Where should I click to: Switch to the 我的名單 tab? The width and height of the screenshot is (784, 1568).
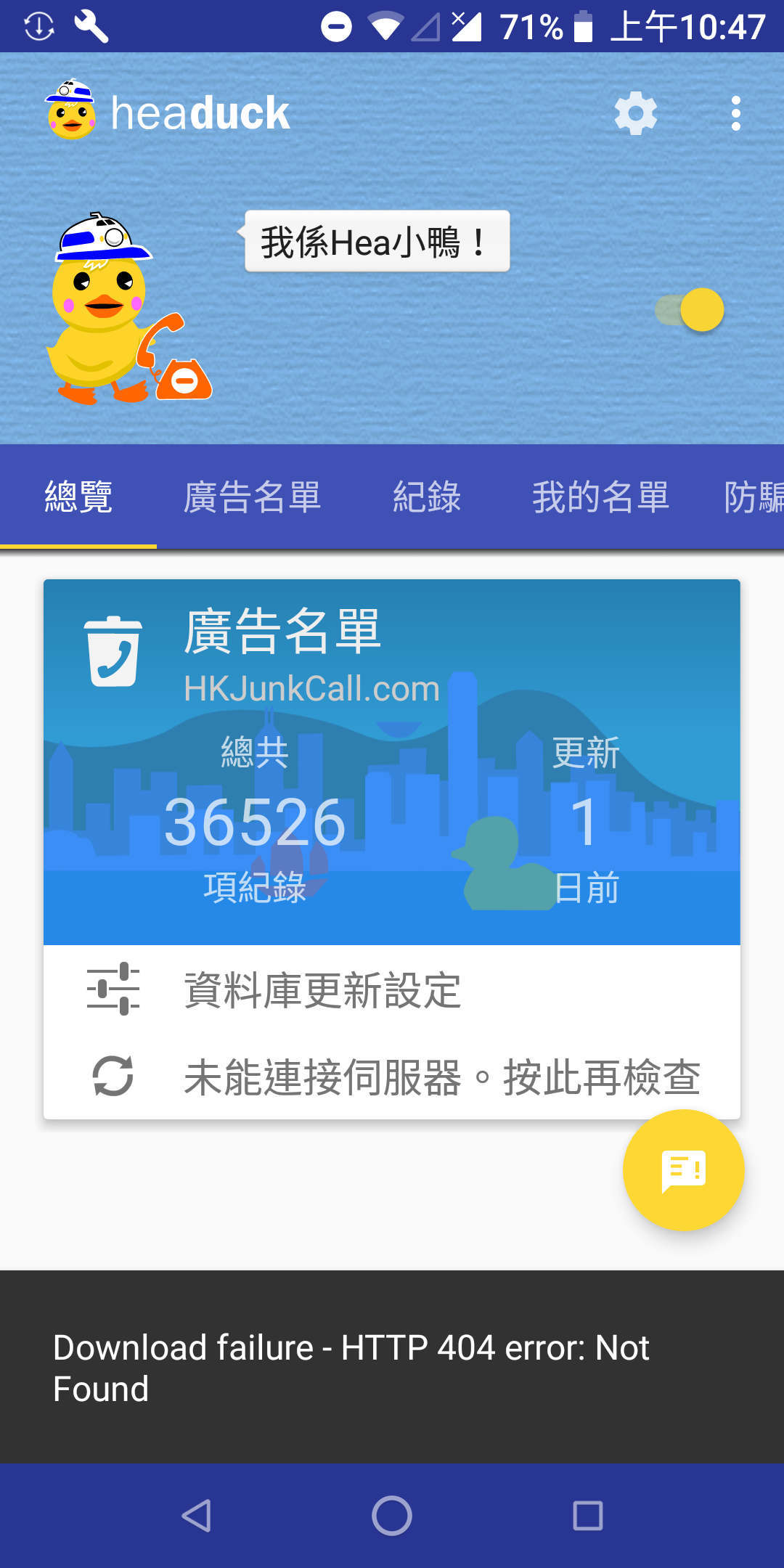click(600, 497)
